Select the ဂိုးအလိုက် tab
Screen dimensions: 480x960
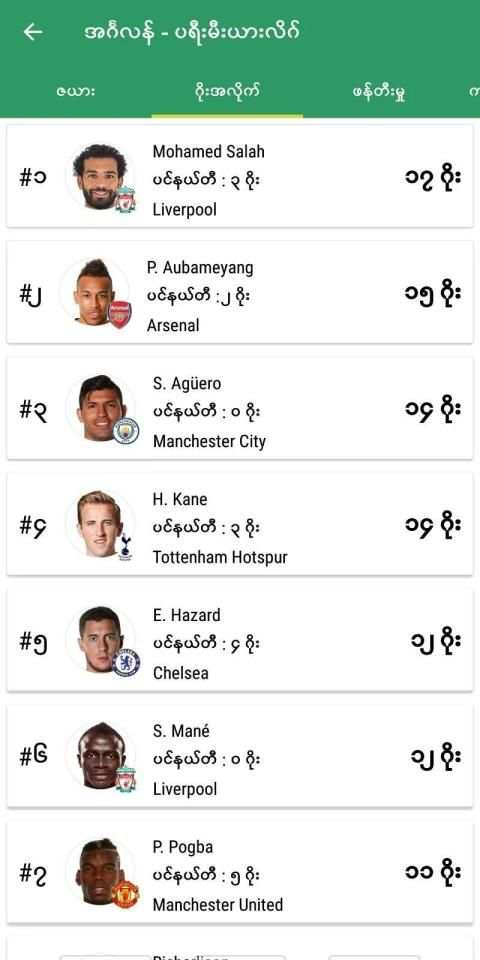[227, 92]
